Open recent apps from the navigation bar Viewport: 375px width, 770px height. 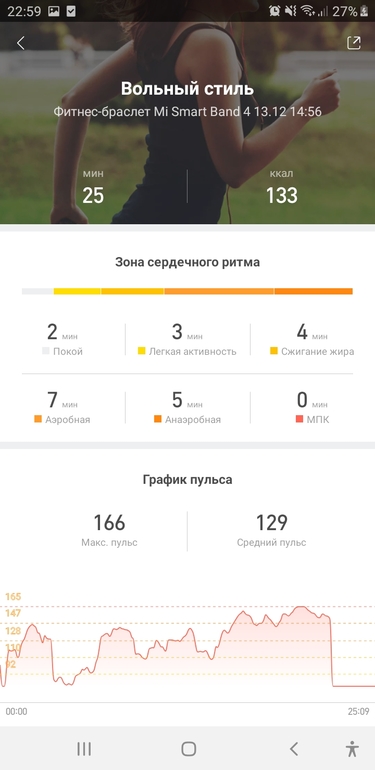pos(84,749)
